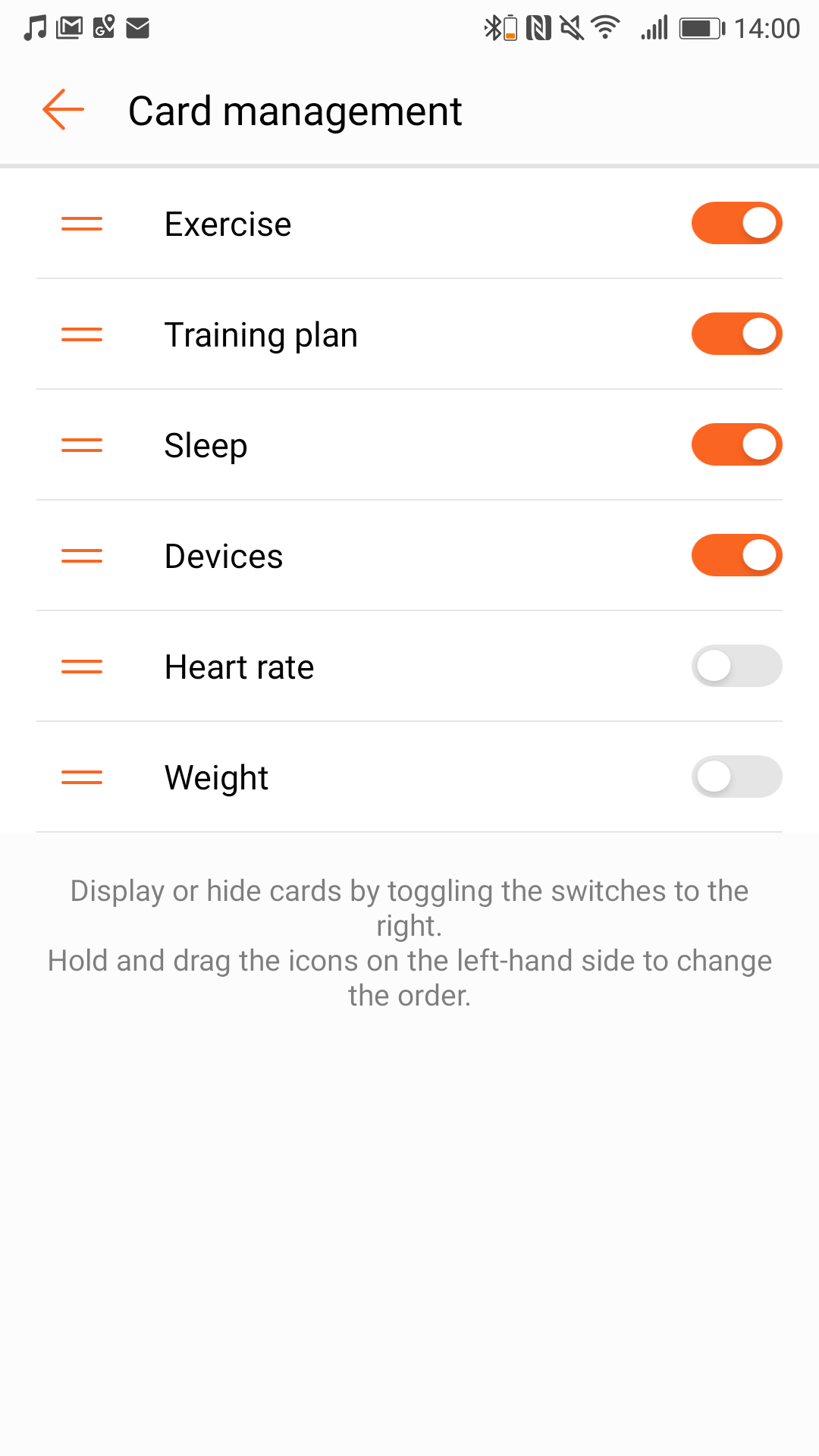Enable the Heart rate card

pos(736,666)
